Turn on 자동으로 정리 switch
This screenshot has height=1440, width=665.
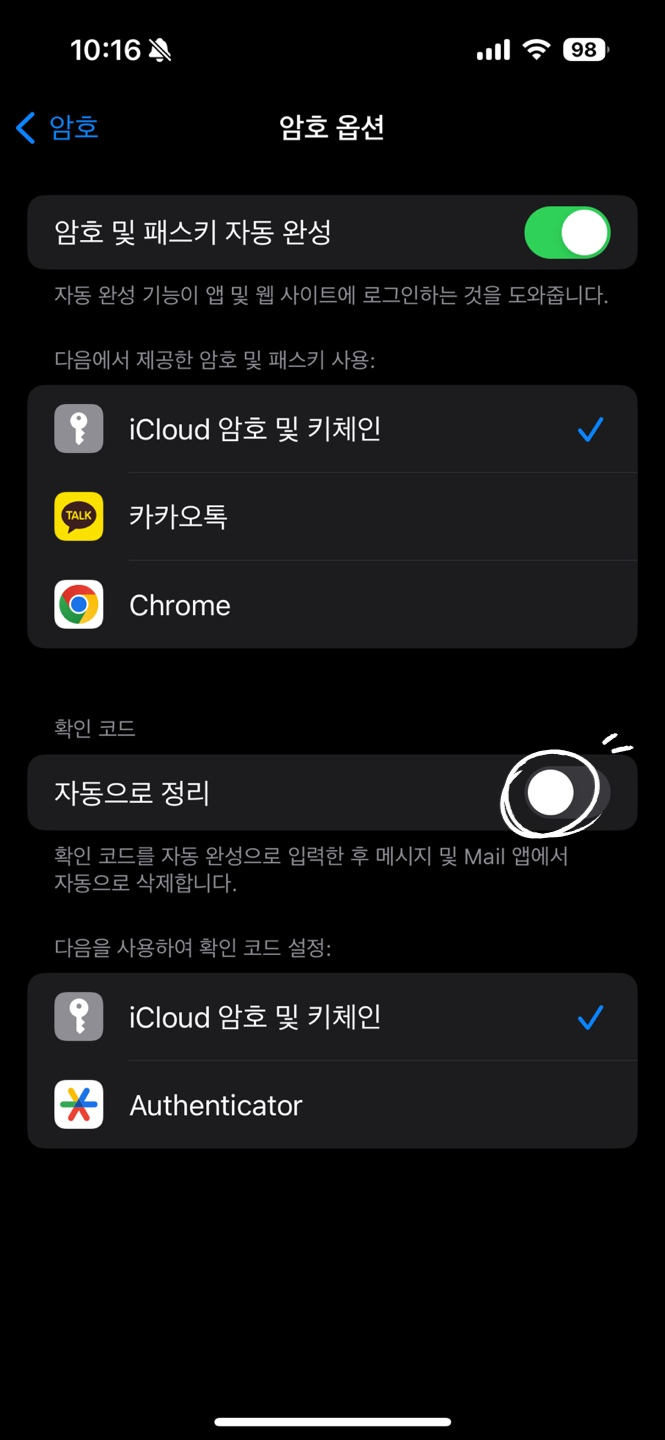[x=566, y=793]
